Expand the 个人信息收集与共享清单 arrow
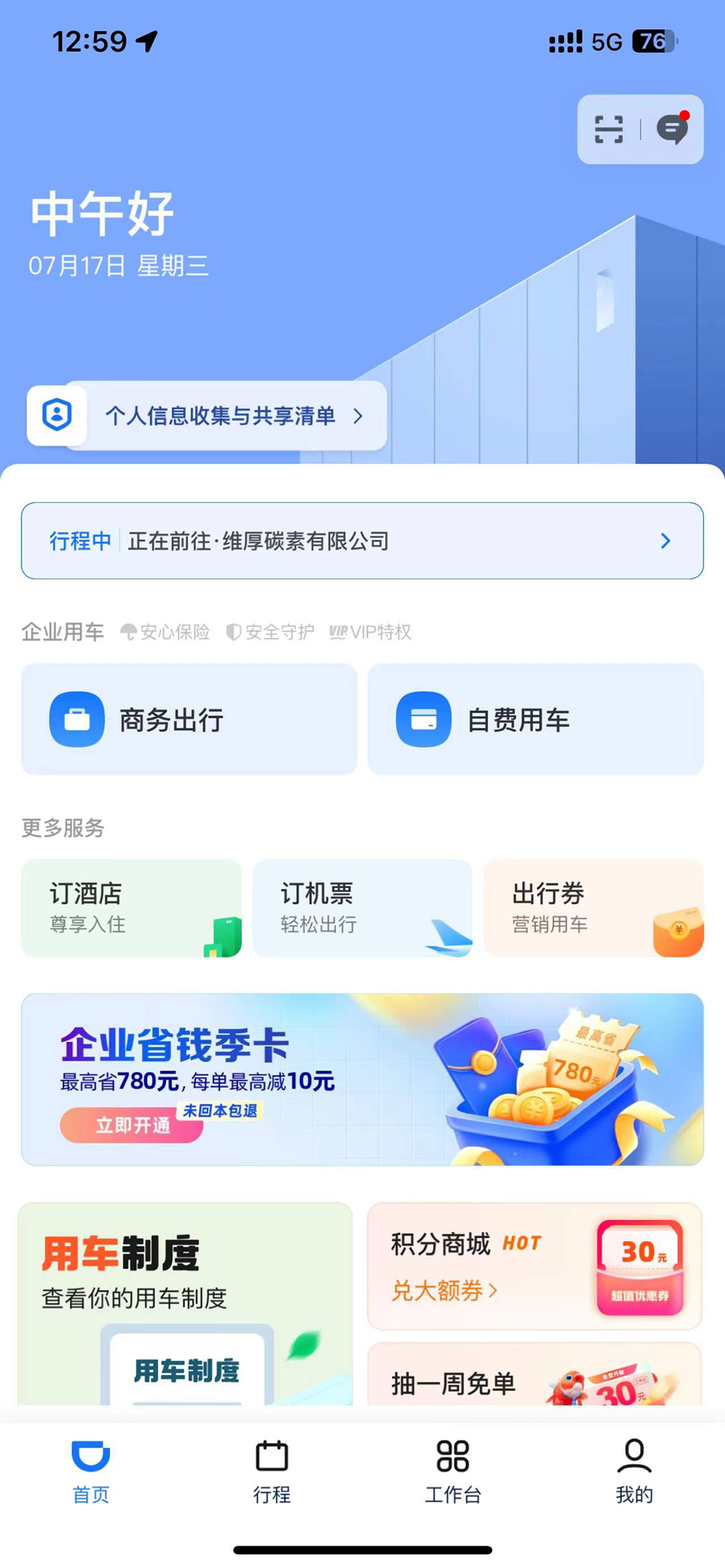This screenshot has height=1568, width=725. pyautogui.click(x=357, y=416)
